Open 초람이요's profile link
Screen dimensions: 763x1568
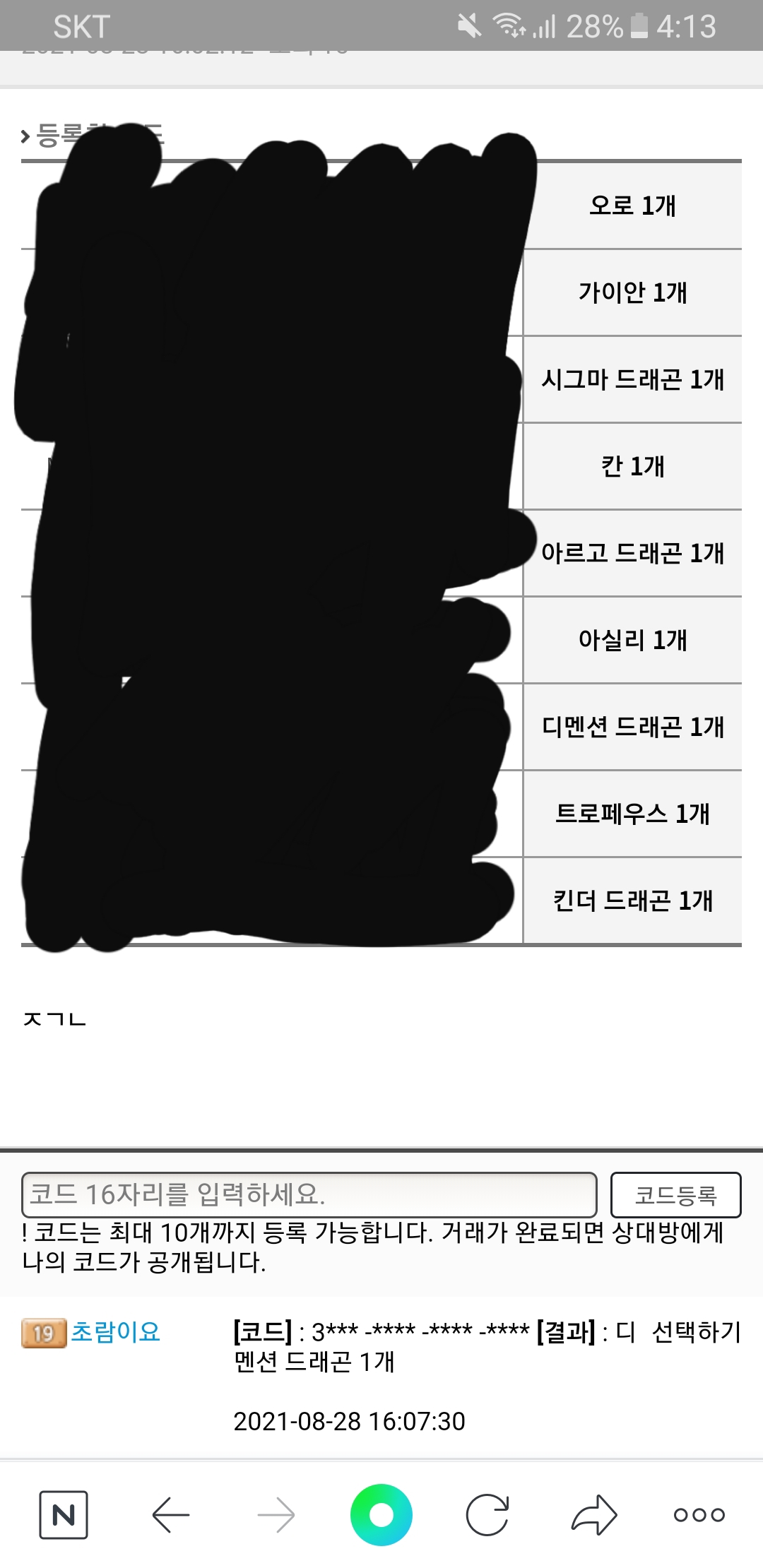[x=116, y=1331]
